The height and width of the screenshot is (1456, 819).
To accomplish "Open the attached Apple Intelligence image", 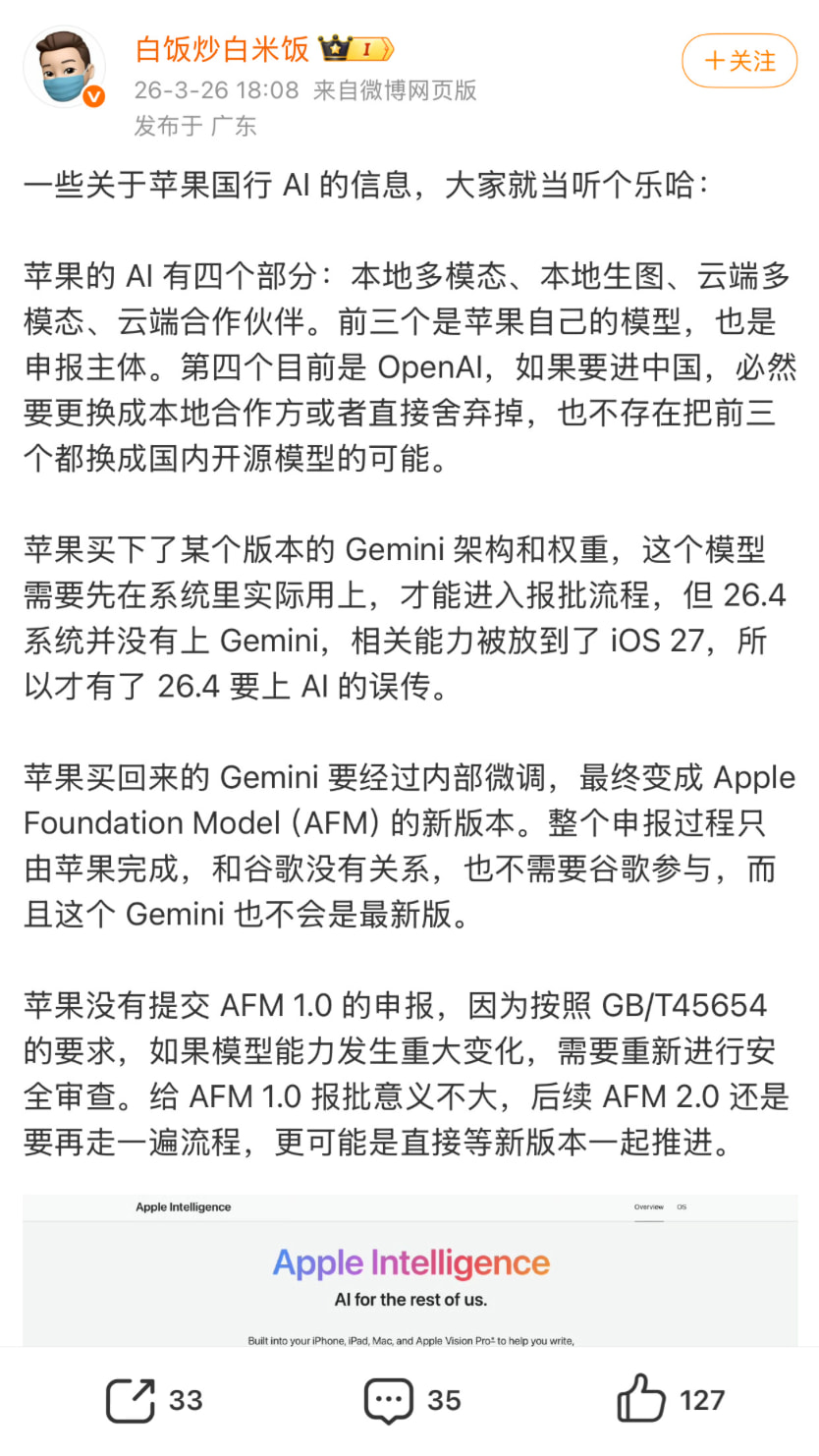I will pos(409,1270).
